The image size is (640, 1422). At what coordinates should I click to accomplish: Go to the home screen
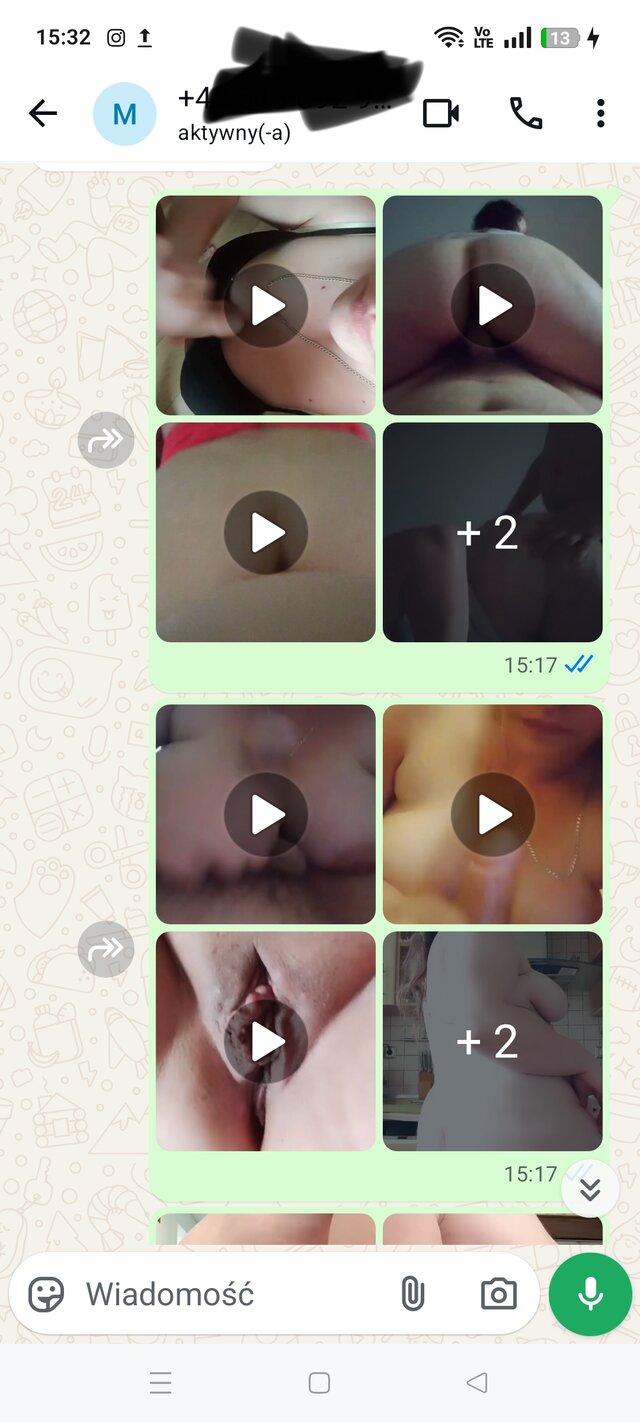(319, 1383)
